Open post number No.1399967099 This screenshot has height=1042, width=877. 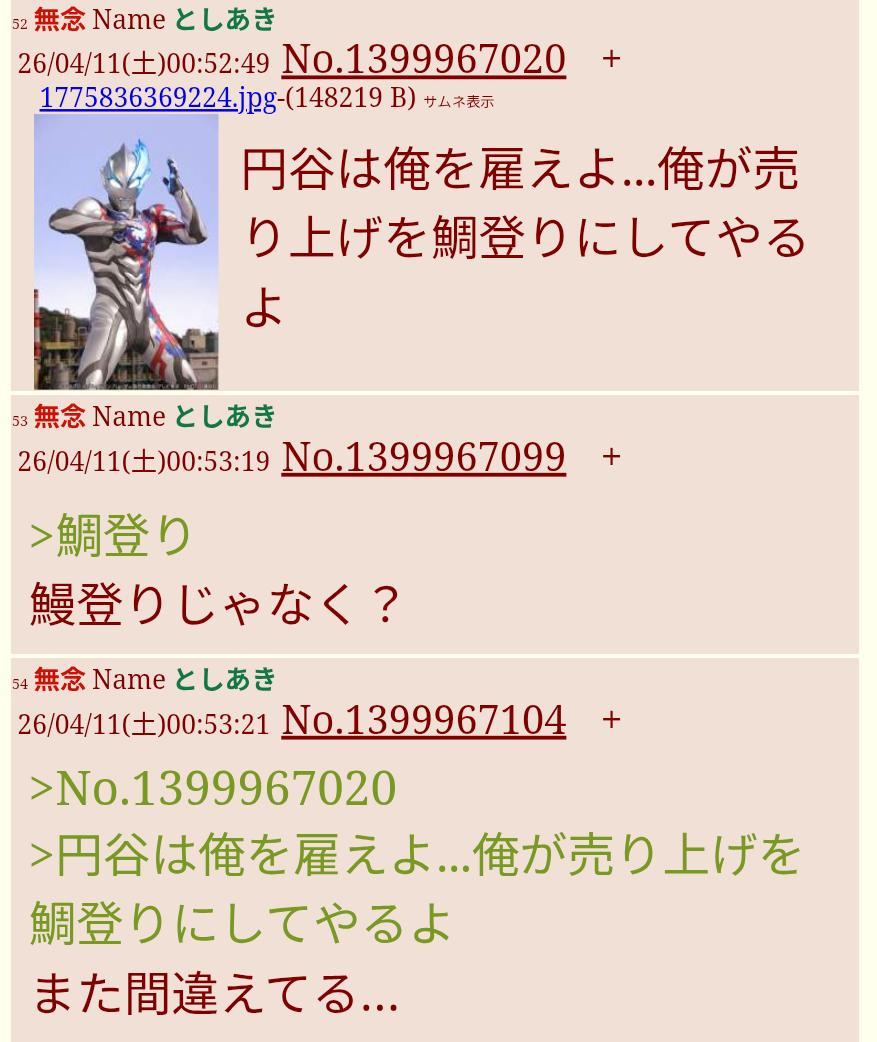click(x=423, y=457)
